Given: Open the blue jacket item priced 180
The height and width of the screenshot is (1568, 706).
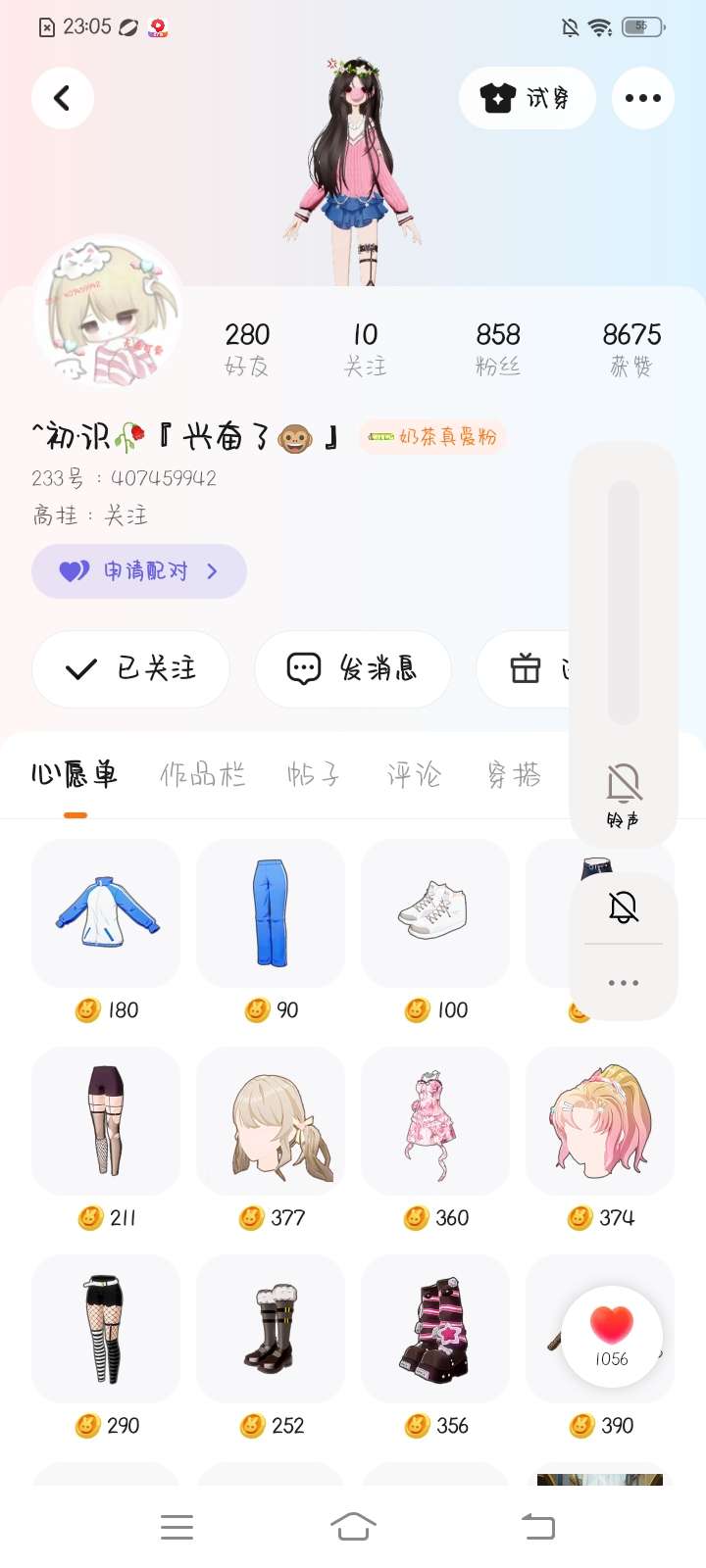Looking at the screenshot, I should point(106,913).
